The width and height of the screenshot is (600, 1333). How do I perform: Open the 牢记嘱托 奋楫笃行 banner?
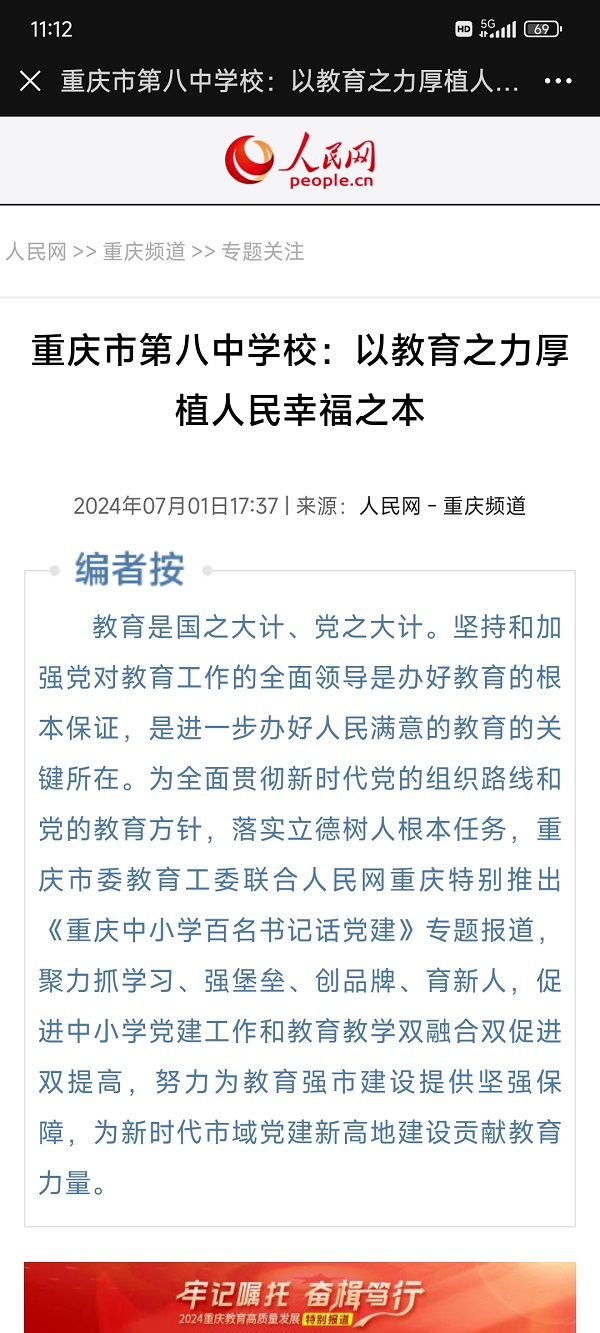(x=300, y=1297)
